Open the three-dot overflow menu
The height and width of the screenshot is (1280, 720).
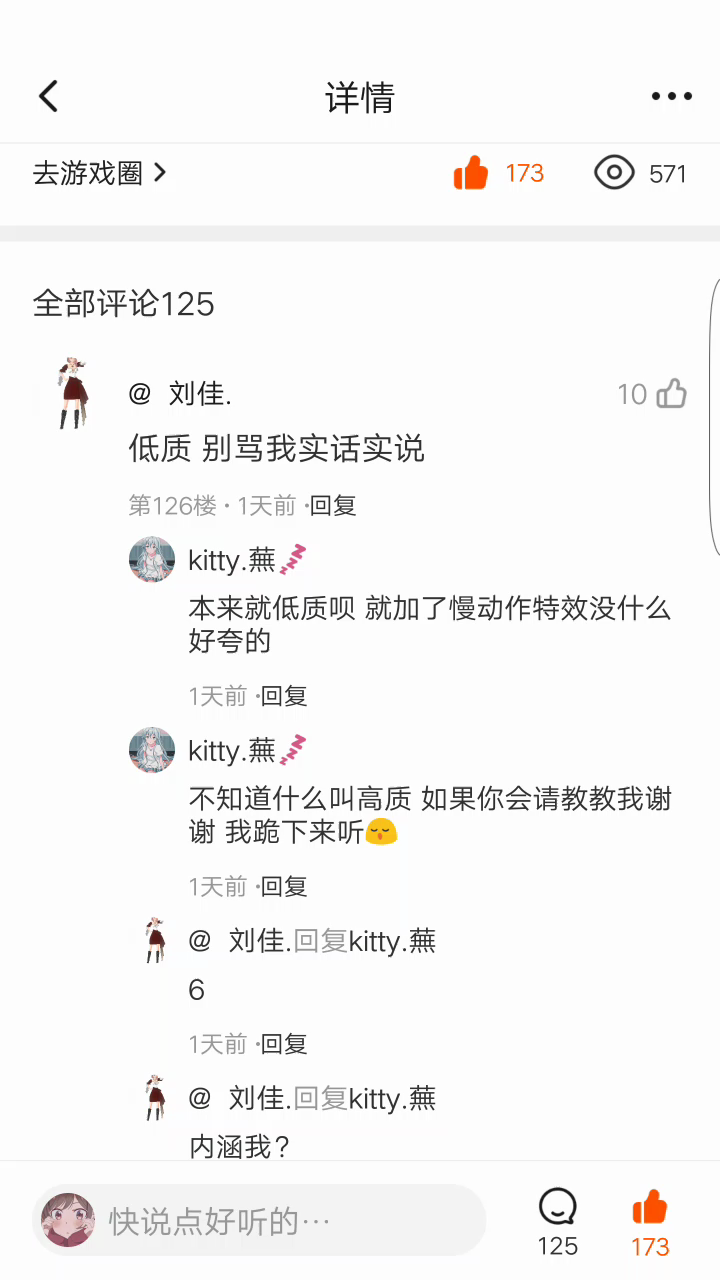coord(671,97)
